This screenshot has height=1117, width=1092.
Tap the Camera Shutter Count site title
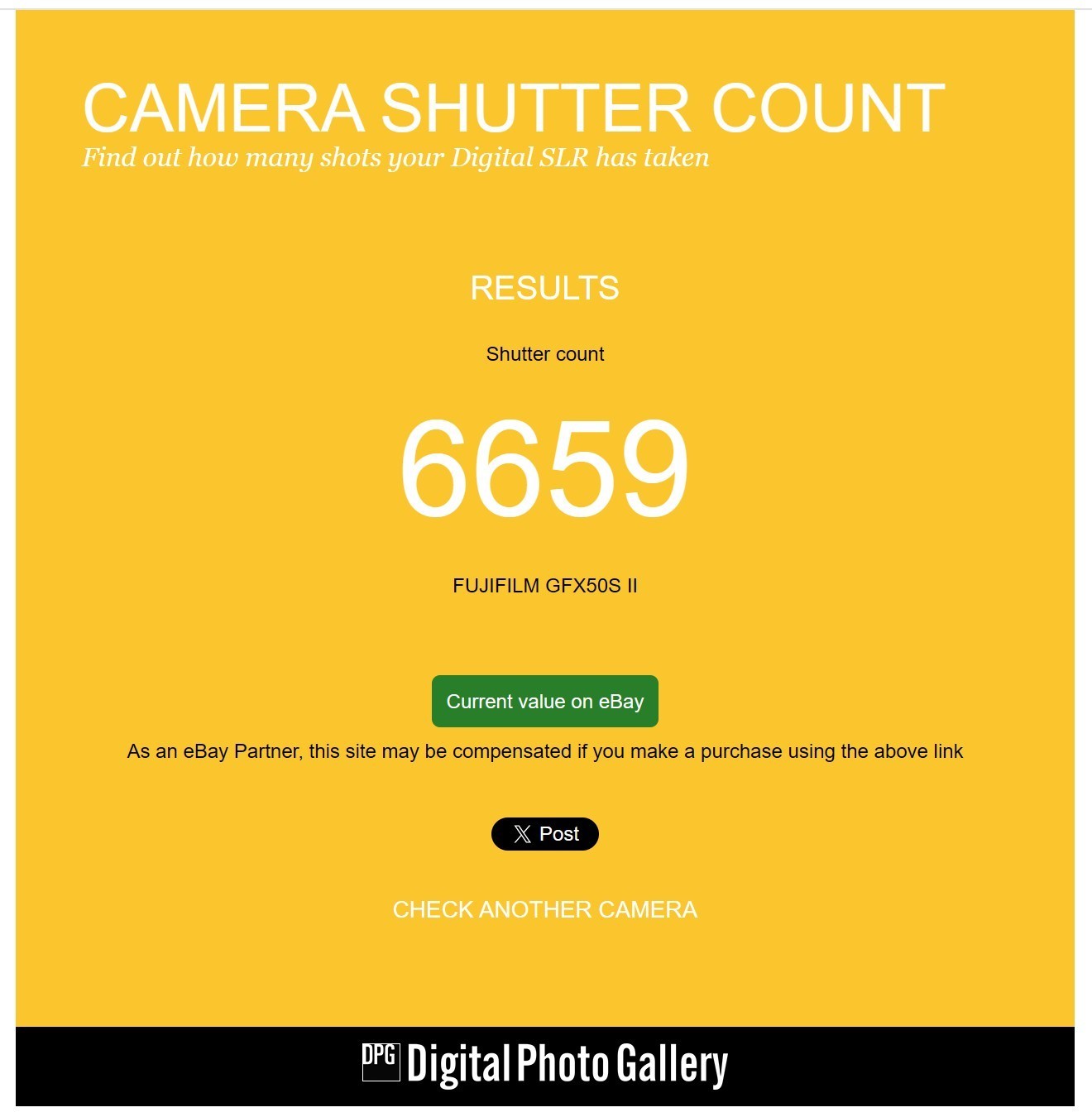pyautogui.click(x=513, y=108)
